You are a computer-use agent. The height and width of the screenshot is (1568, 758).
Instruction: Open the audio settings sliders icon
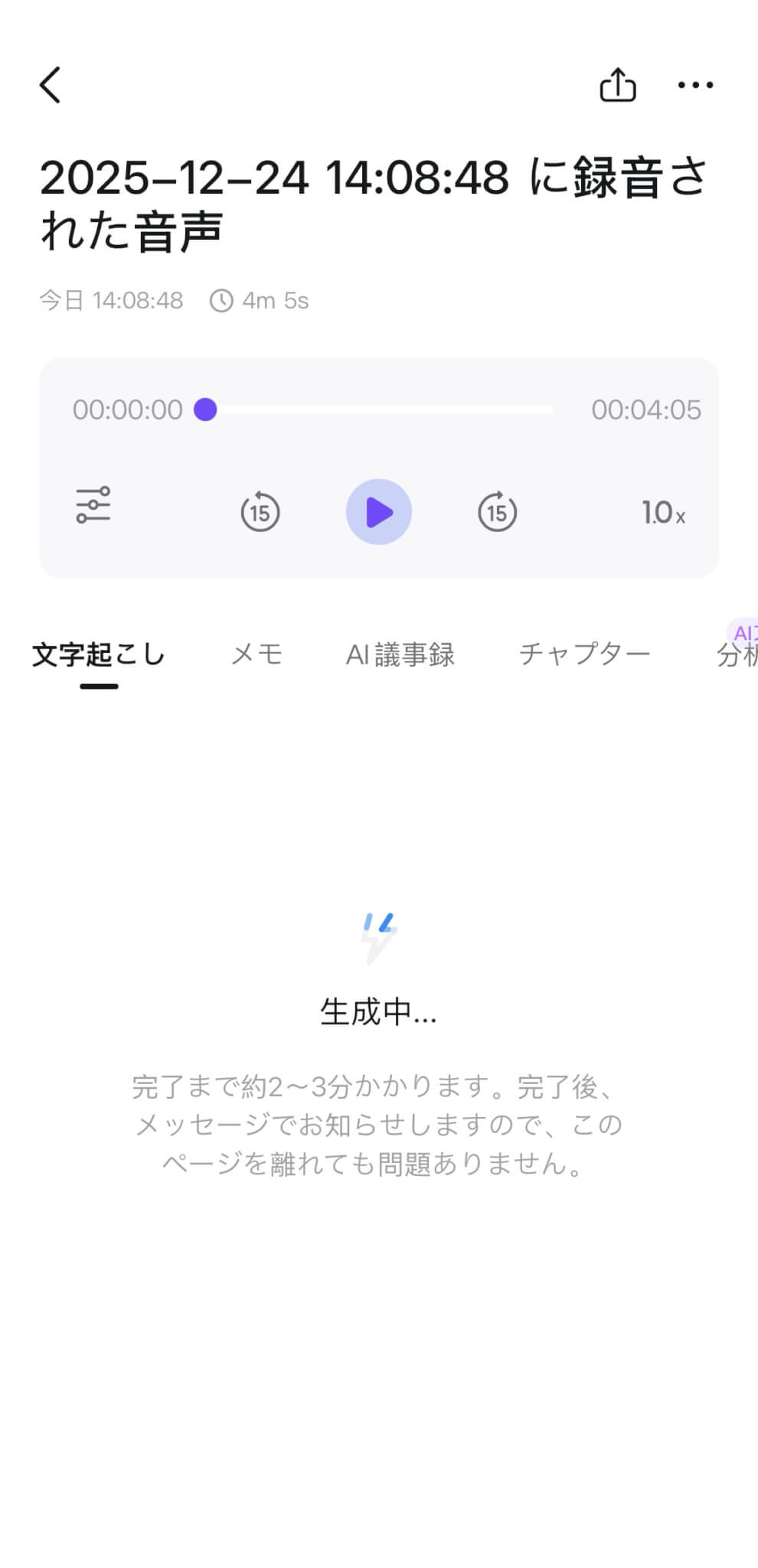point(93,505)
